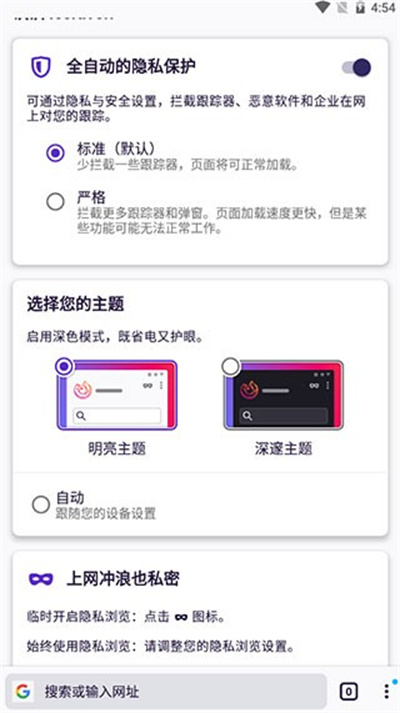This screenshot has width=400, height=713.
Task: Select the 标准（默认） protection option
Action: 55,153
